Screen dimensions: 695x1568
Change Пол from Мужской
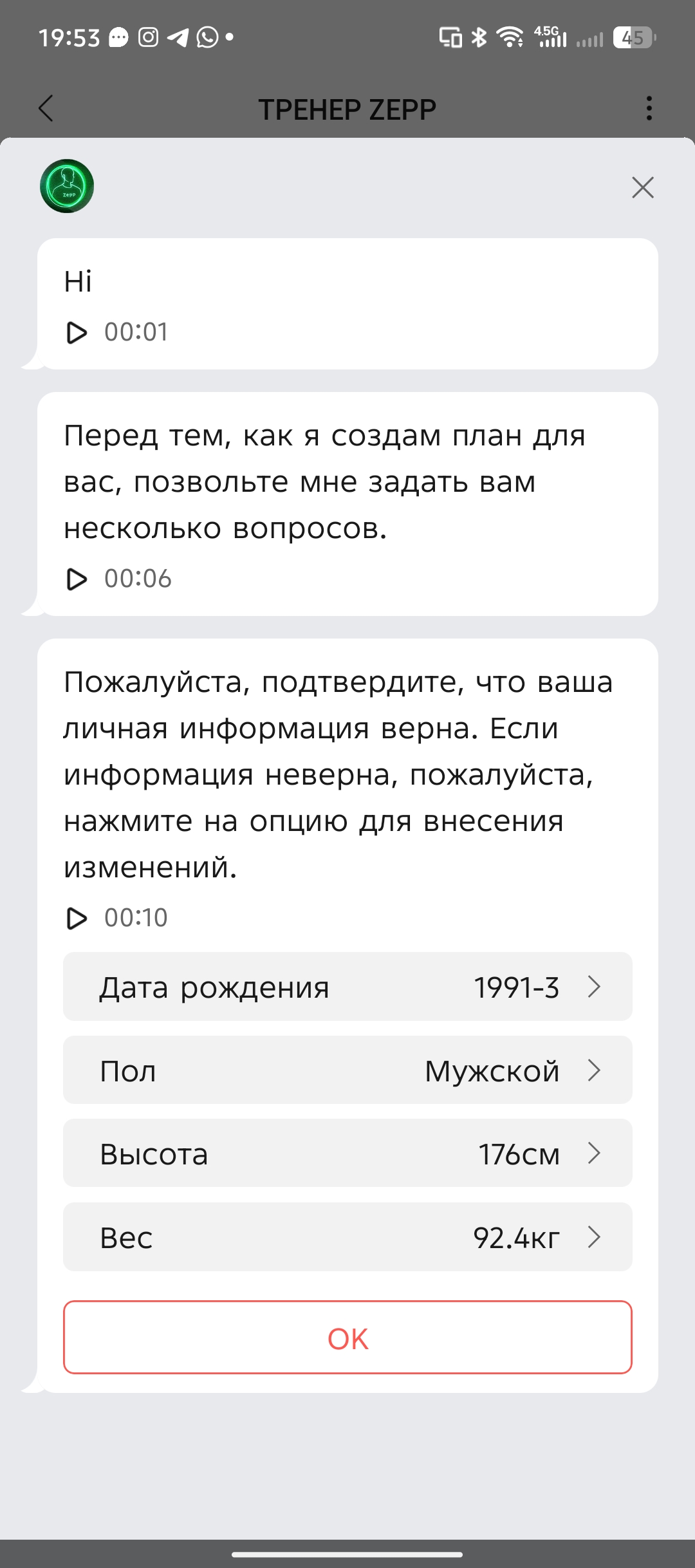click(347, 1070)
